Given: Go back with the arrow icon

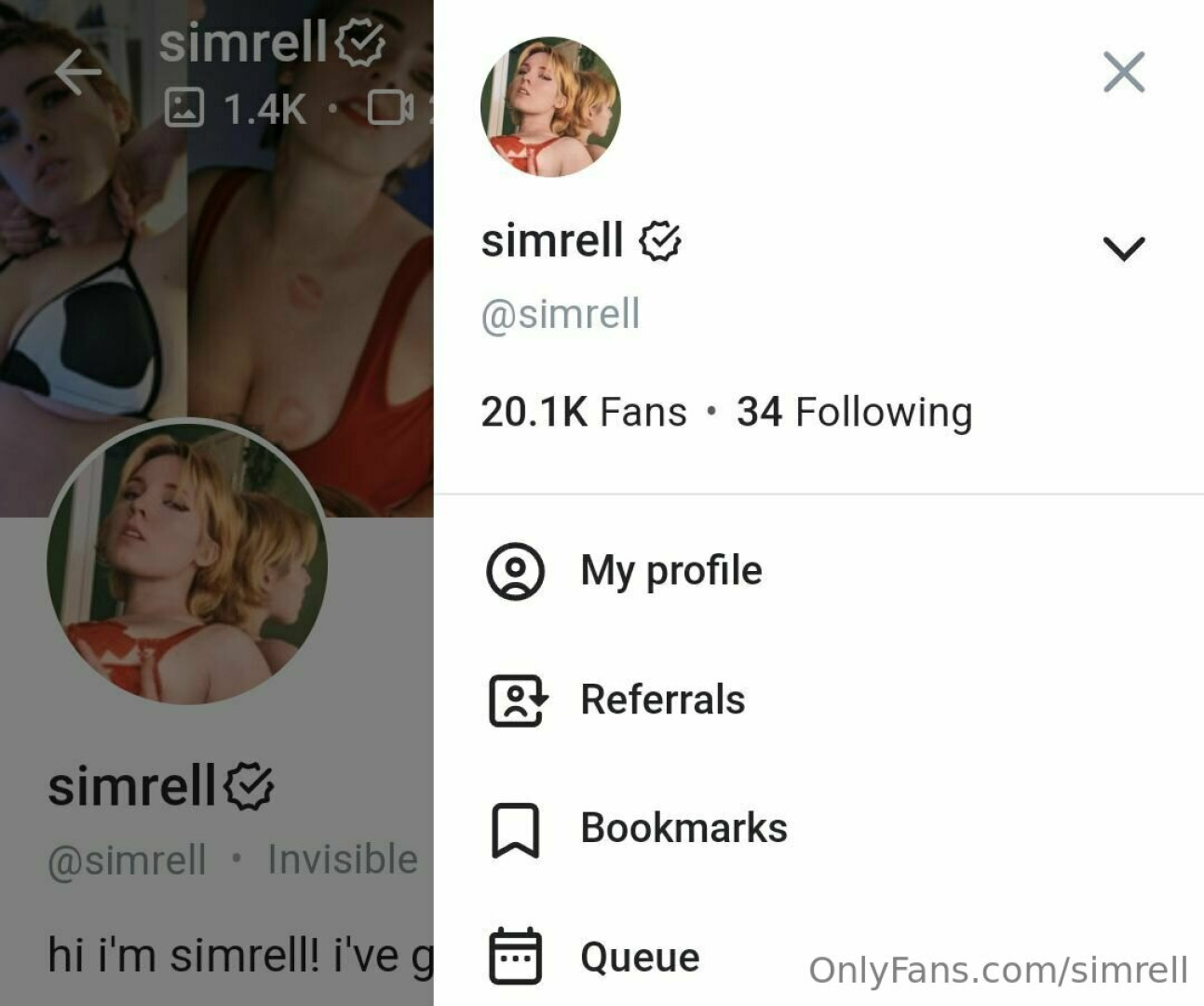Looking at the screenshot, I should tap(77, 73).
